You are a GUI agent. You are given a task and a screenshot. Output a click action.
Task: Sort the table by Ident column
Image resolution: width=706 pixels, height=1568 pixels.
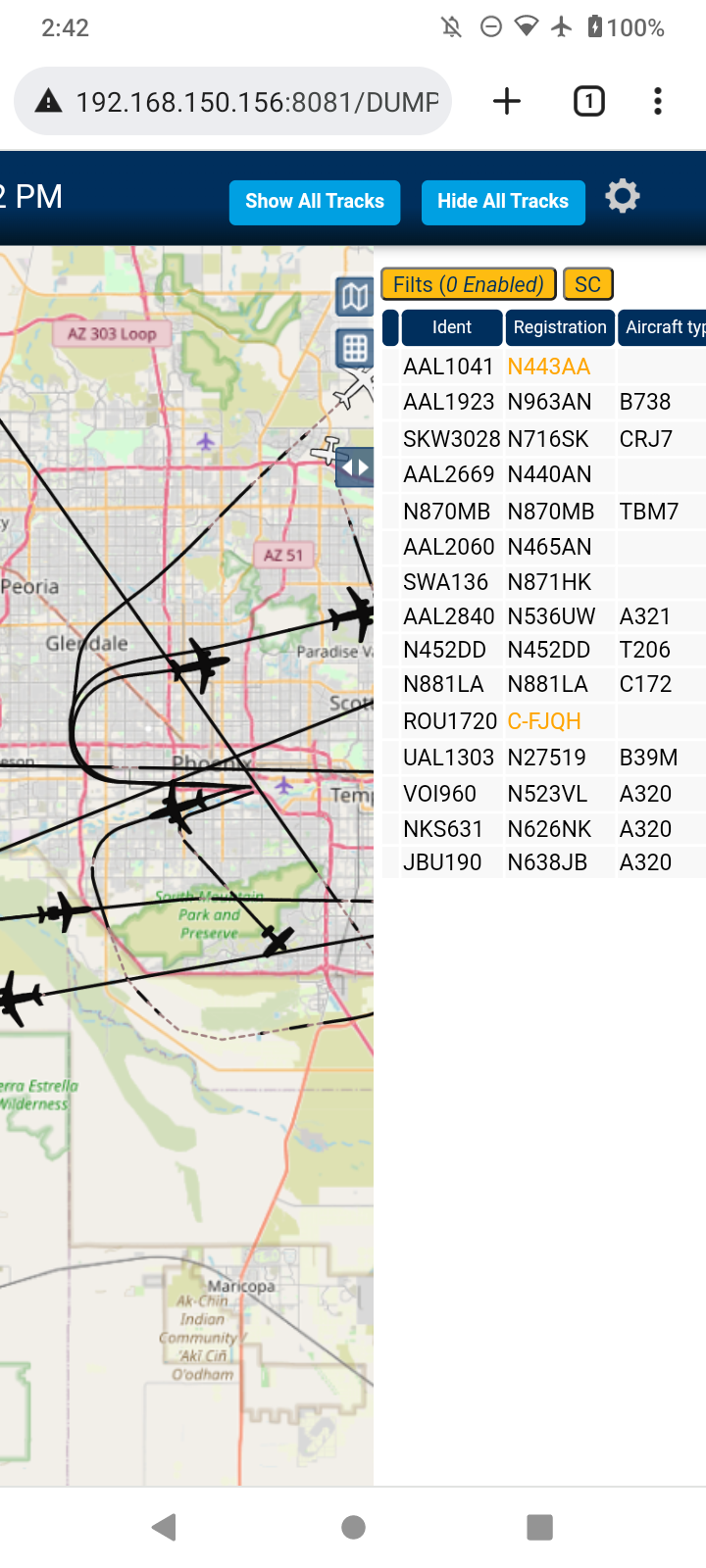click(x=452, y=327)
